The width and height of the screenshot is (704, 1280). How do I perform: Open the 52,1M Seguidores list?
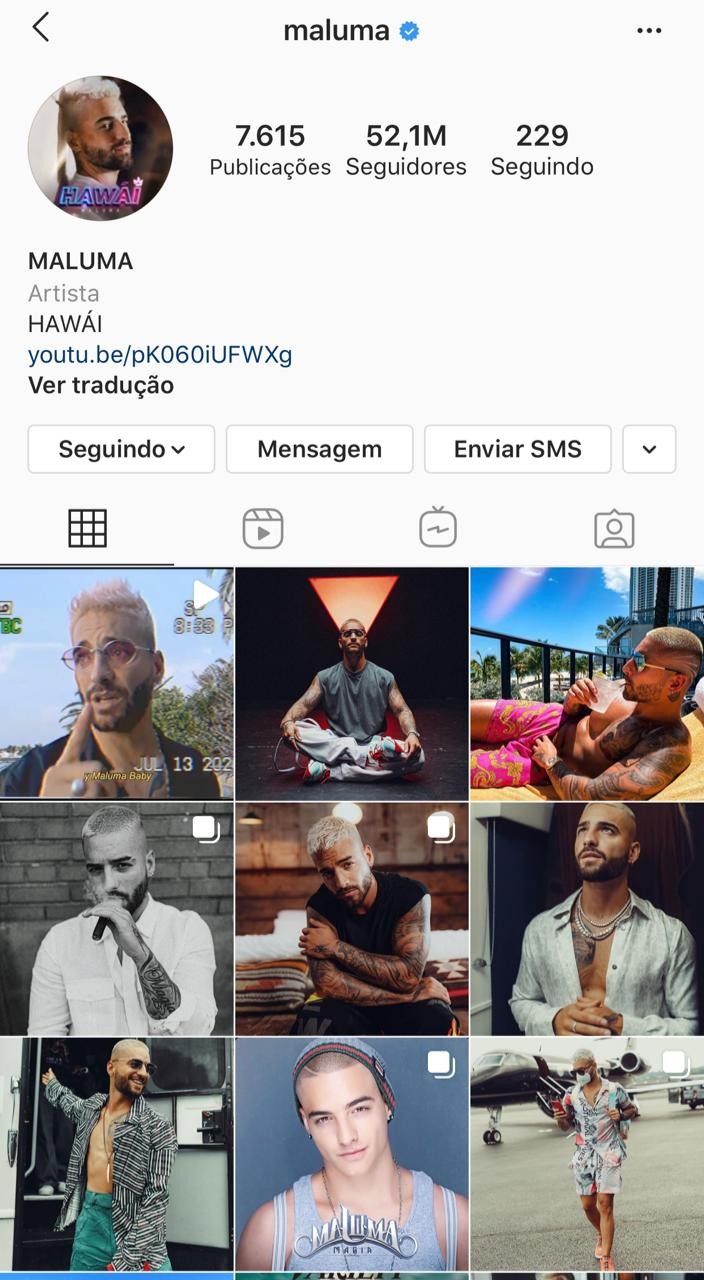(406, 150)
